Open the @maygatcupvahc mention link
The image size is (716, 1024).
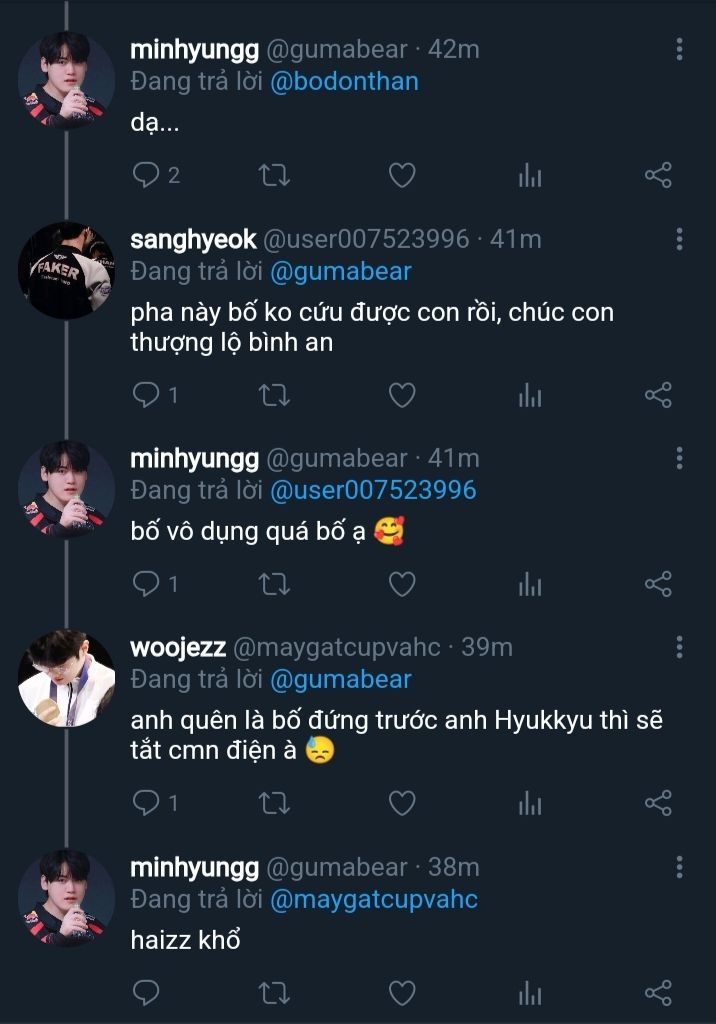373,899
